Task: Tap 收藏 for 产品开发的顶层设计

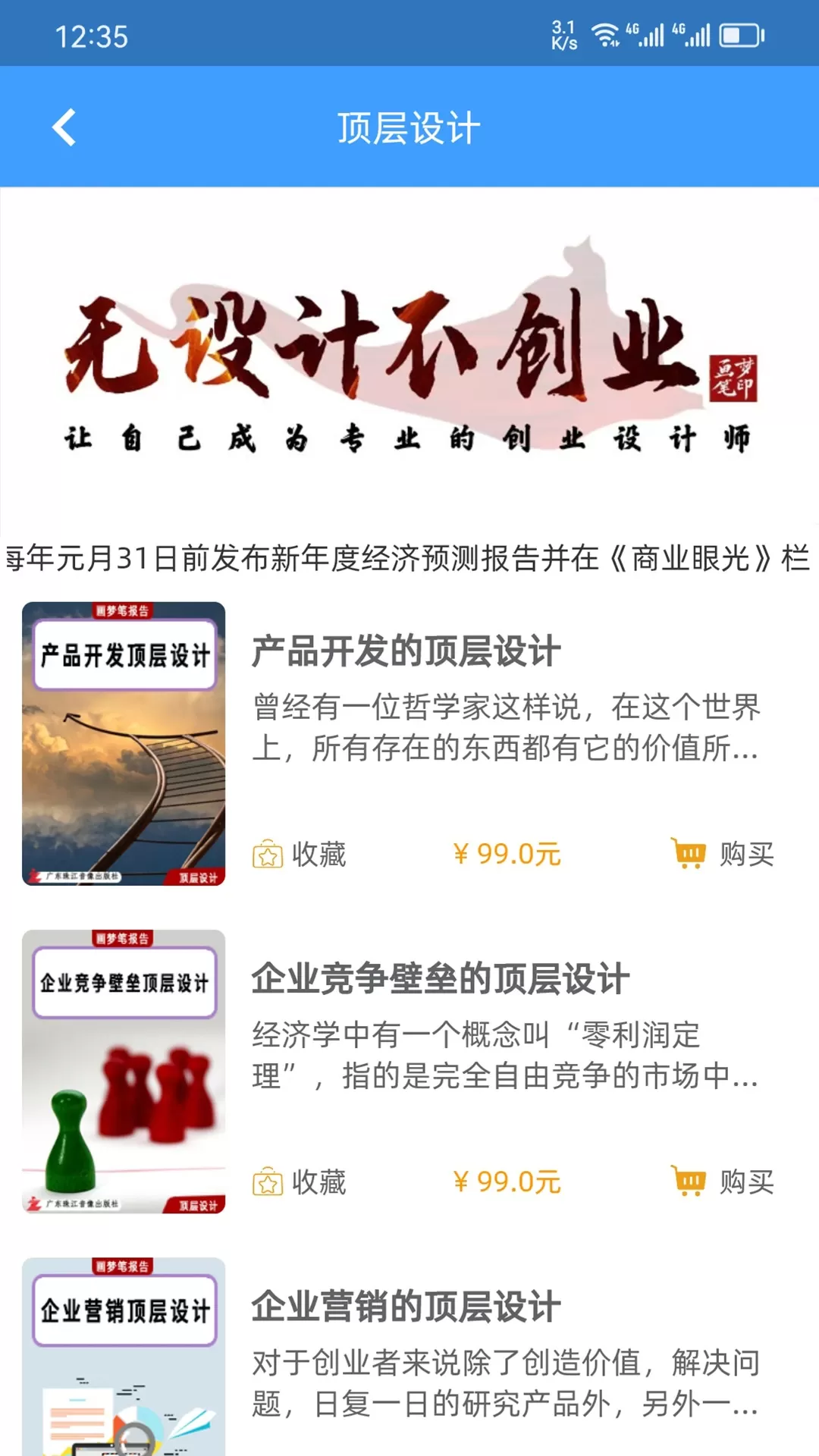Action: pyautogui.click(x=300, y=855)
